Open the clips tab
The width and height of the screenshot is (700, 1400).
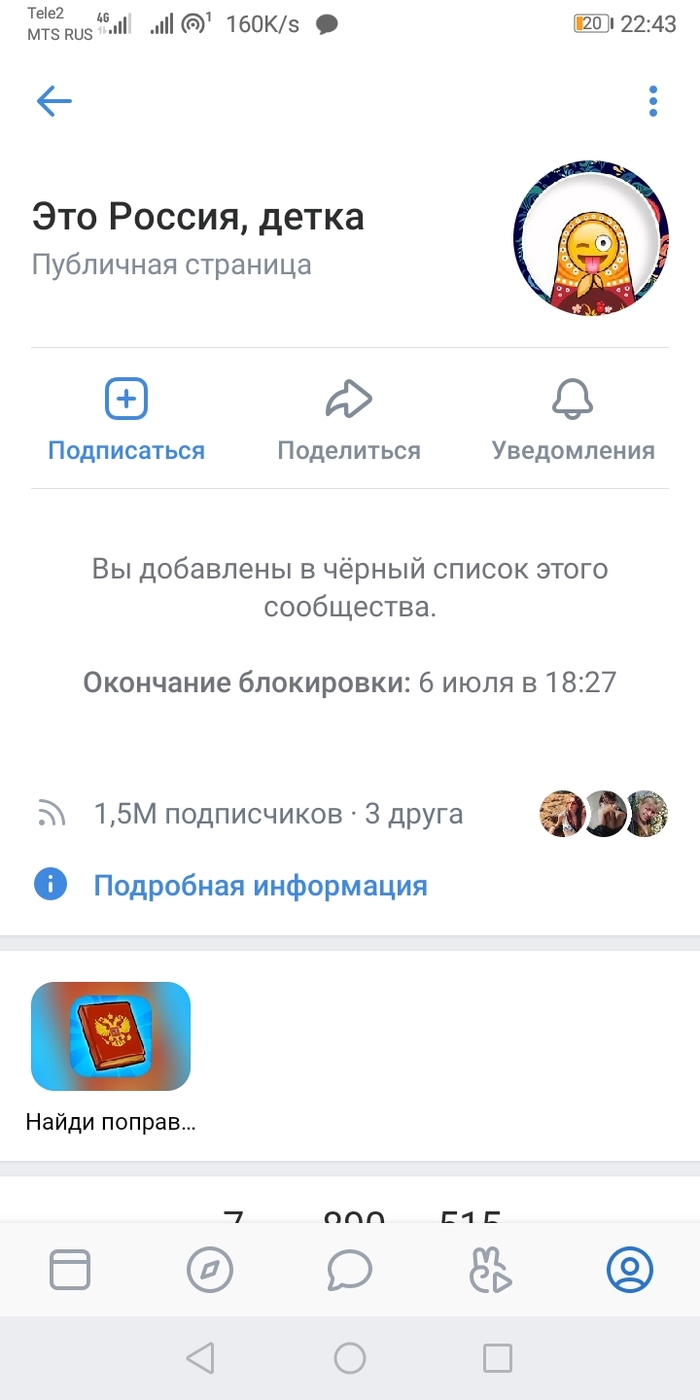pos(490,1270)
